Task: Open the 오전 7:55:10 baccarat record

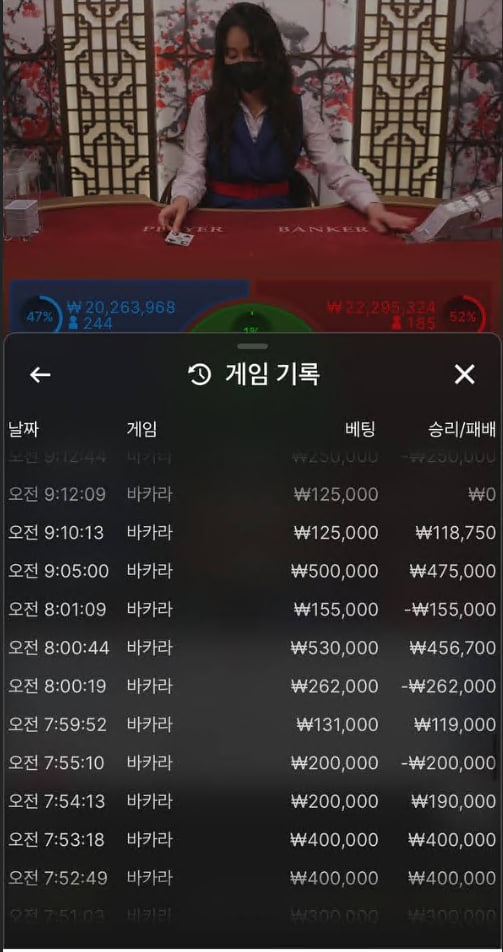Action: pos(252,763)
